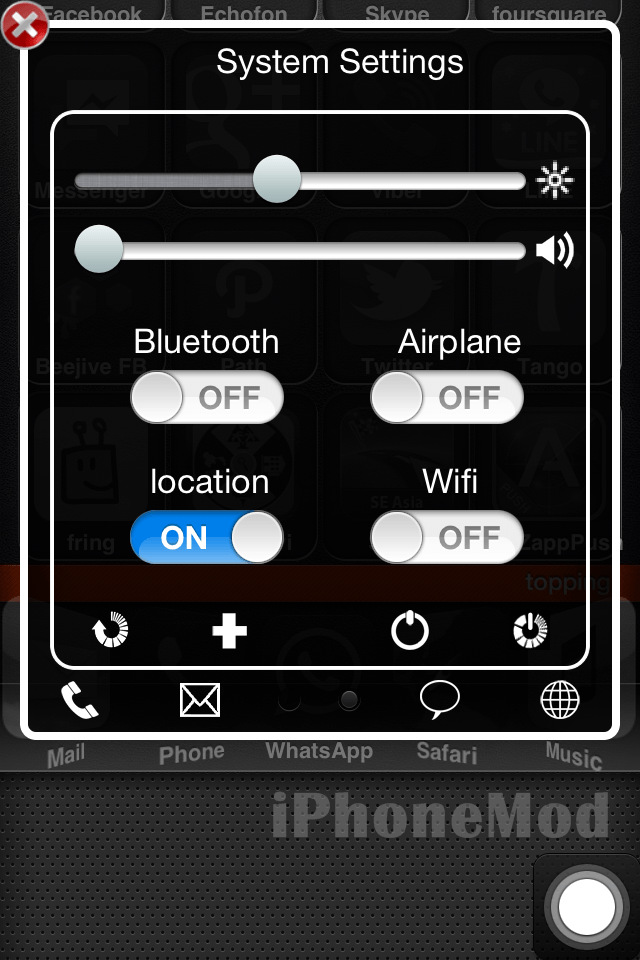Tap the round home button
Viewport: 640px width, 960px height.
click(x=587, y=907)
